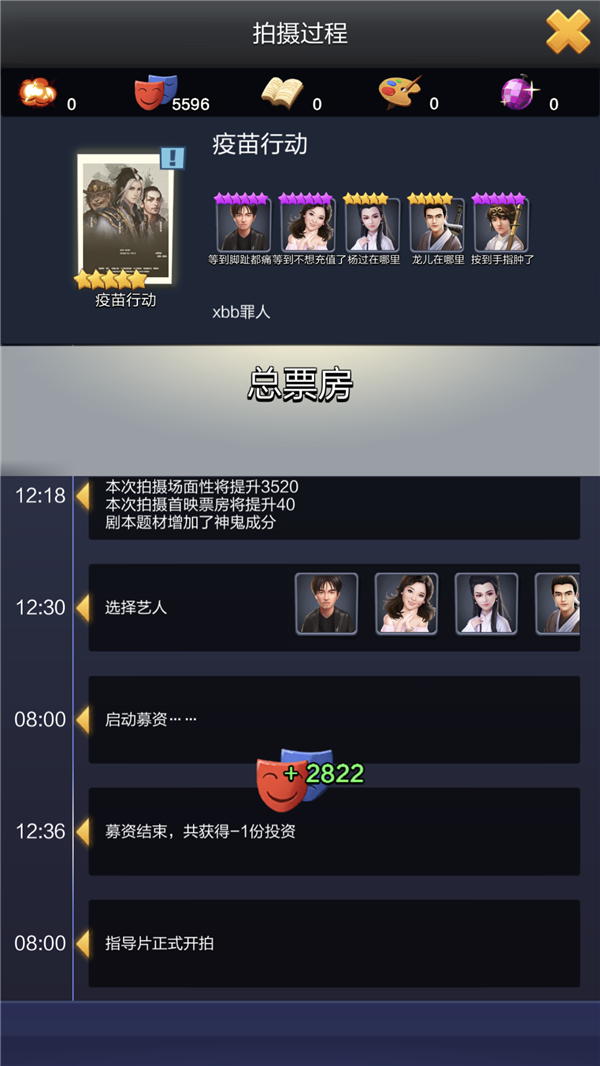Open the 启动募资 timeline entry
This screenshot has width=600, height=1066.
334,719
